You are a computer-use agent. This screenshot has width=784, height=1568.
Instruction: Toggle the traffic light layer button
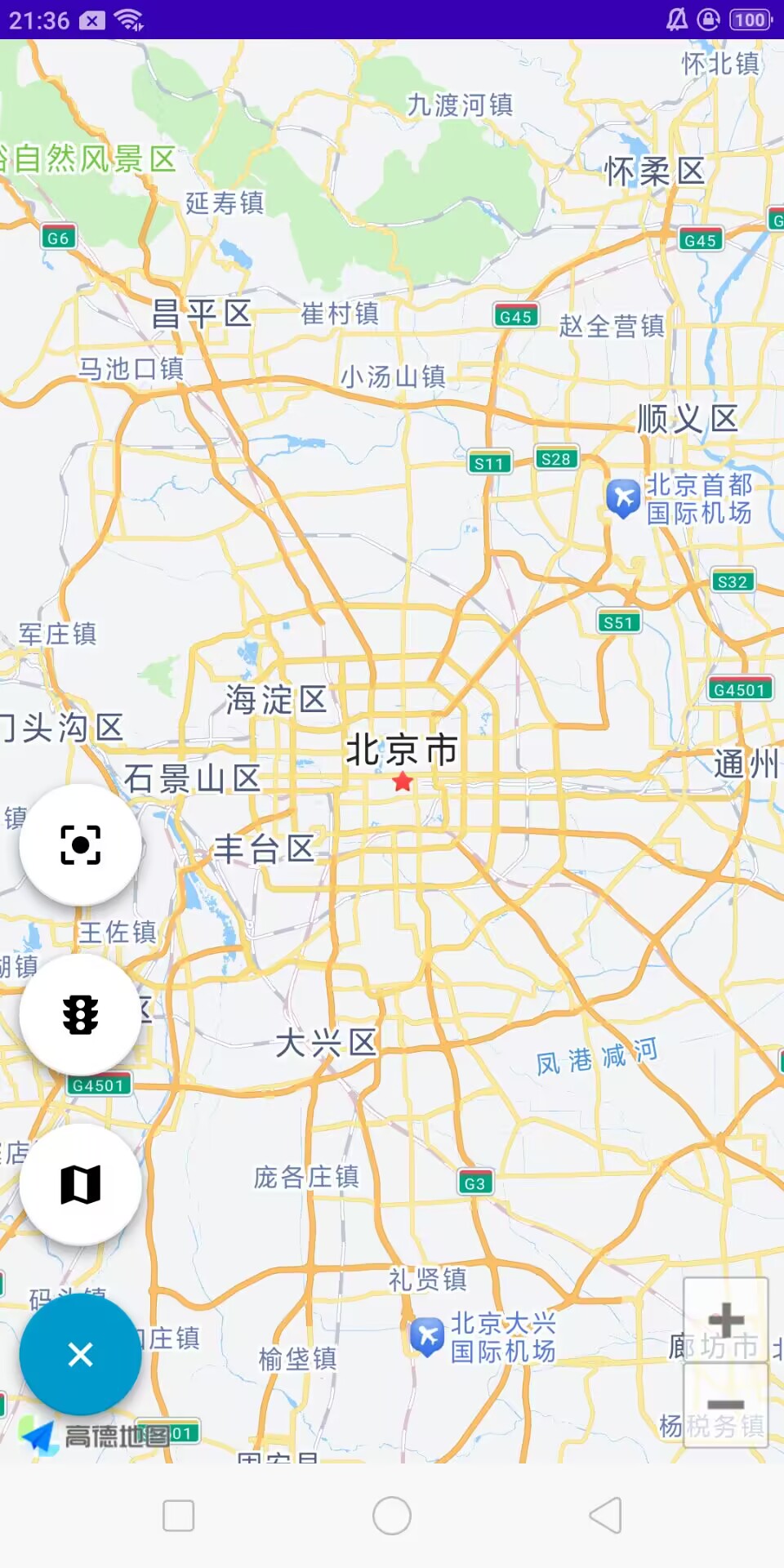(x=80, y=1014)
